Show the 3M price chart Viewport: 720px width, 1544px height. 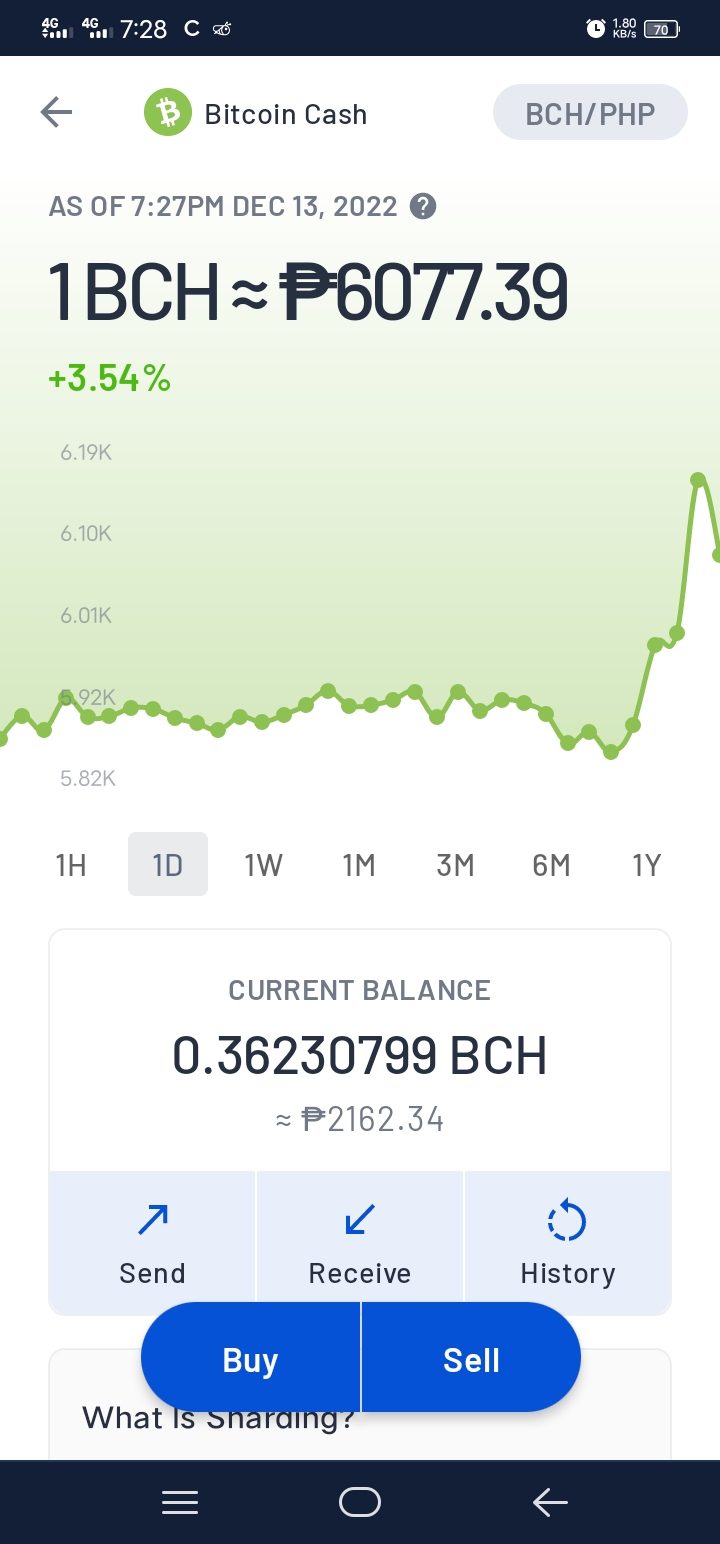pyautogui.click(x=455, y=864)
